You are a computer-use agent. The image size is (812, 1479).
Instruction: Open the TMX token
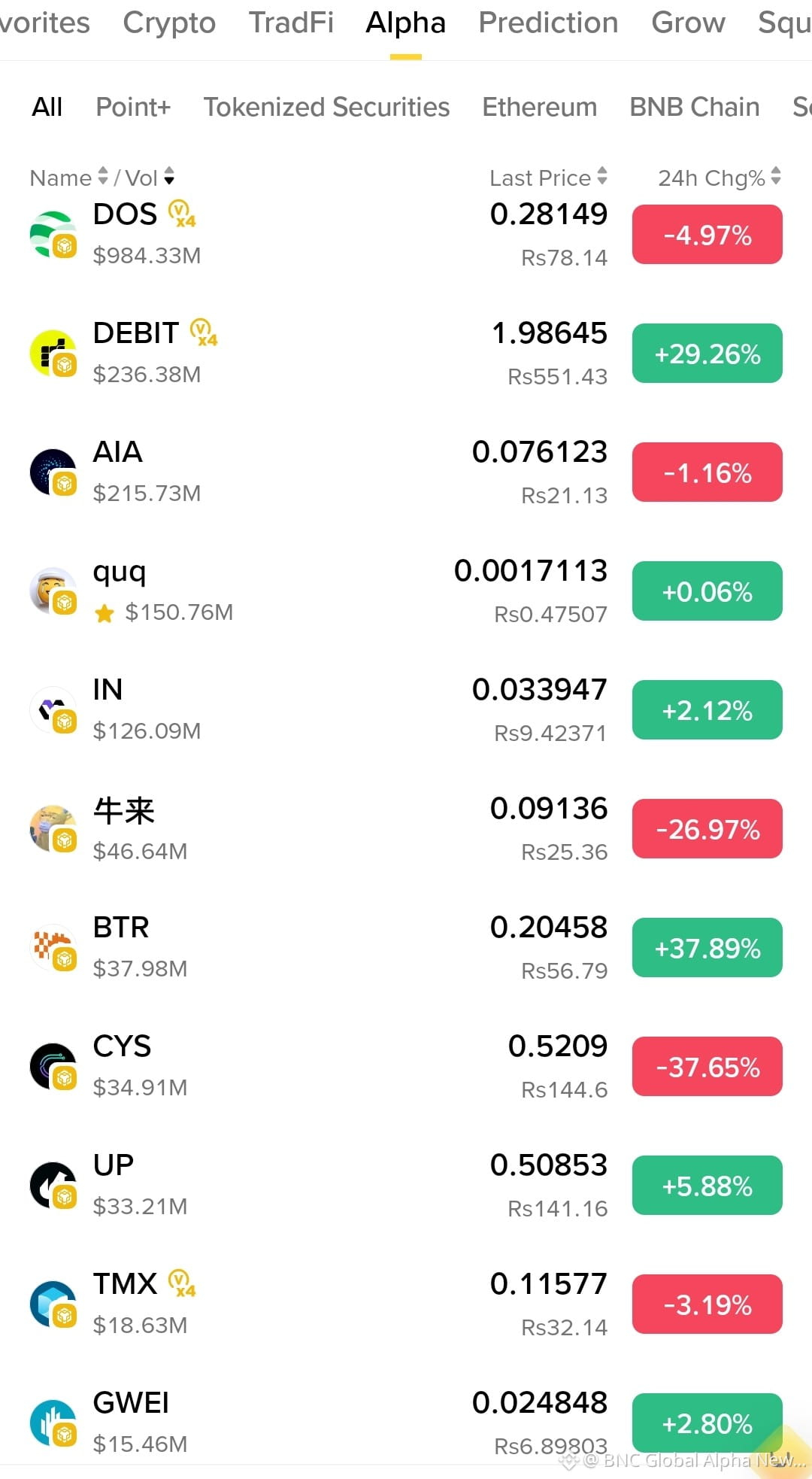[x=406, y=1304]
